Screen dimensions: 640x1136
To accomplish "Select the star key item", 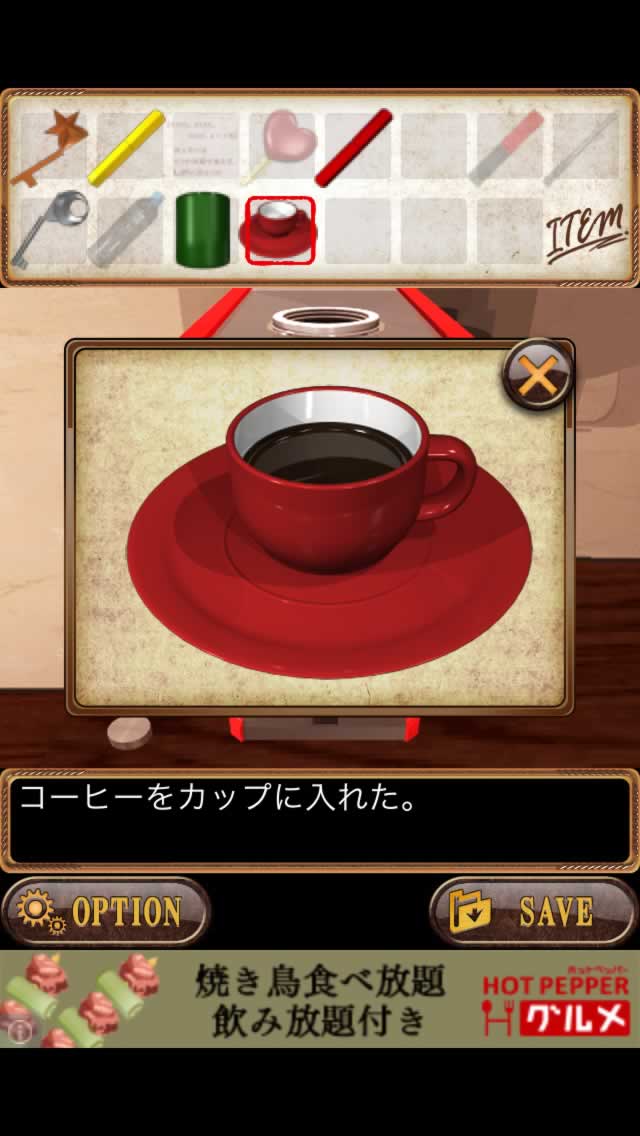I will (49, 147).
